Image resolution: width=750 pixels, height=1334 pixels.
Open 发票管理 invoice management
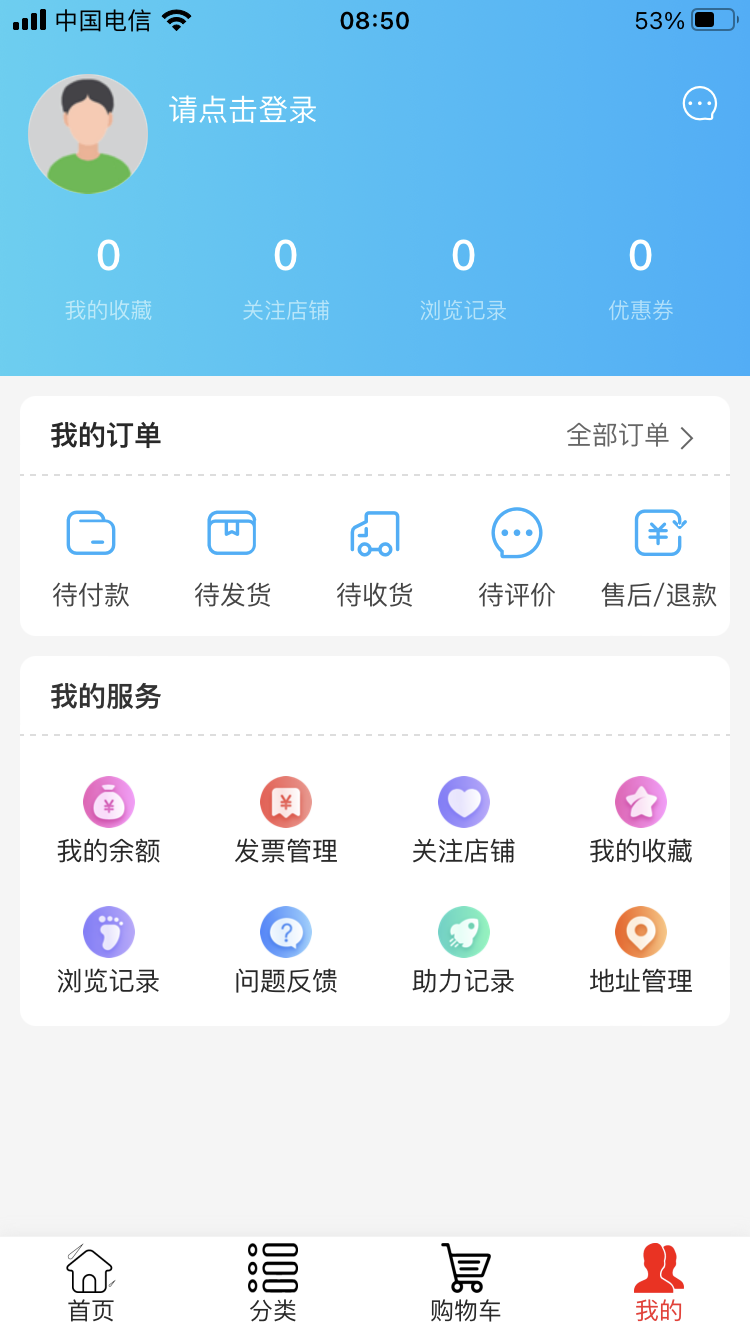(x=286, y=820)
